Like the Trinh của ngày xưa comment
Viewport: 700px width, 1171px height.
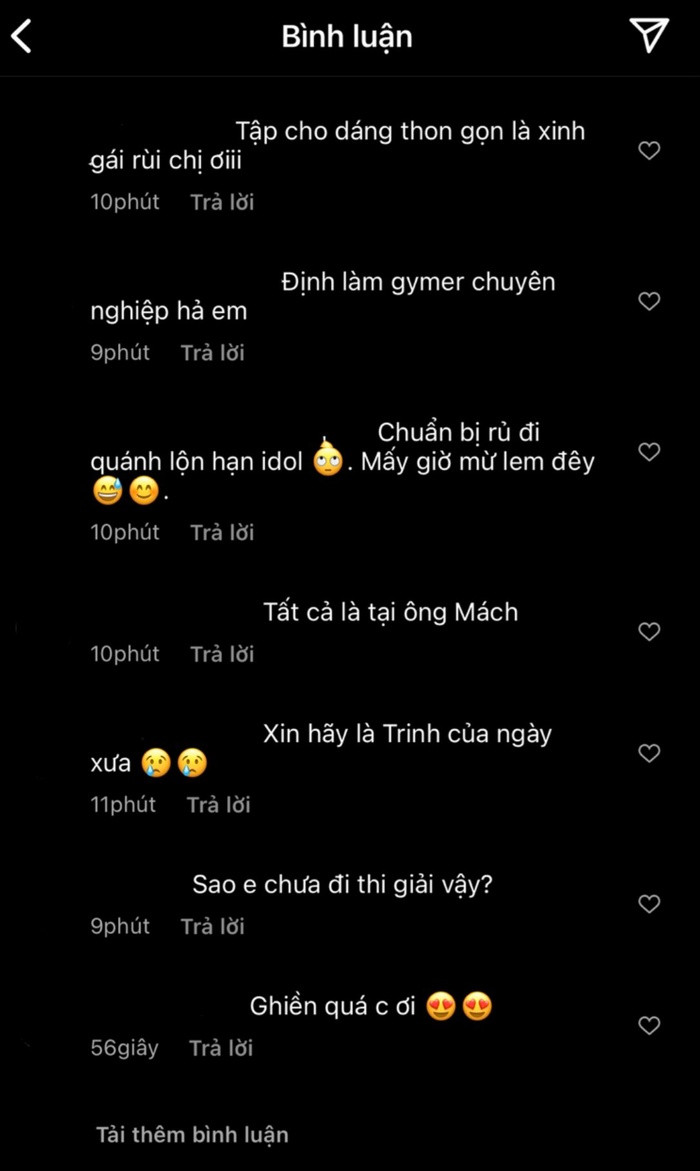coord(649,754)
